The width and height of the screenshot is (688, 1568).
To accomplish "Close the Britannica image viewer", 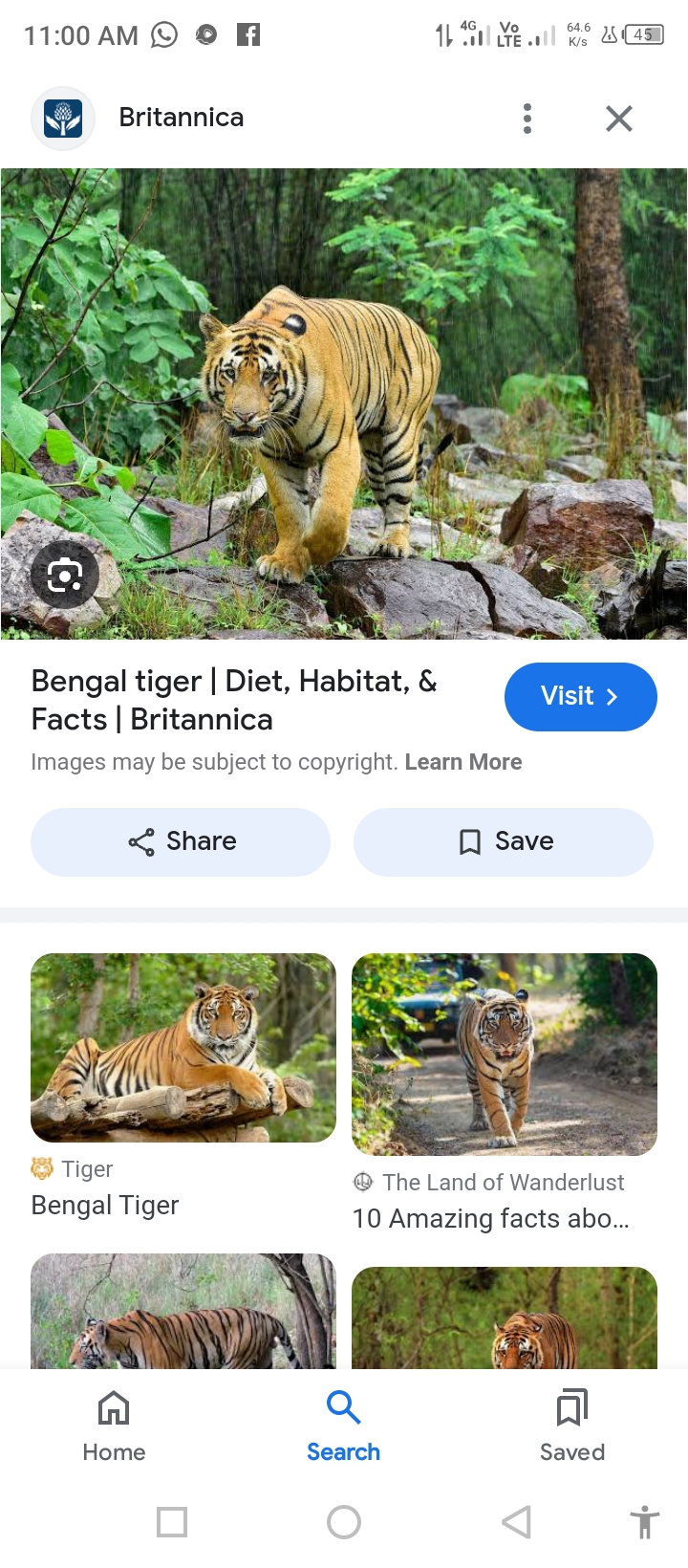I will pos(619,119).
